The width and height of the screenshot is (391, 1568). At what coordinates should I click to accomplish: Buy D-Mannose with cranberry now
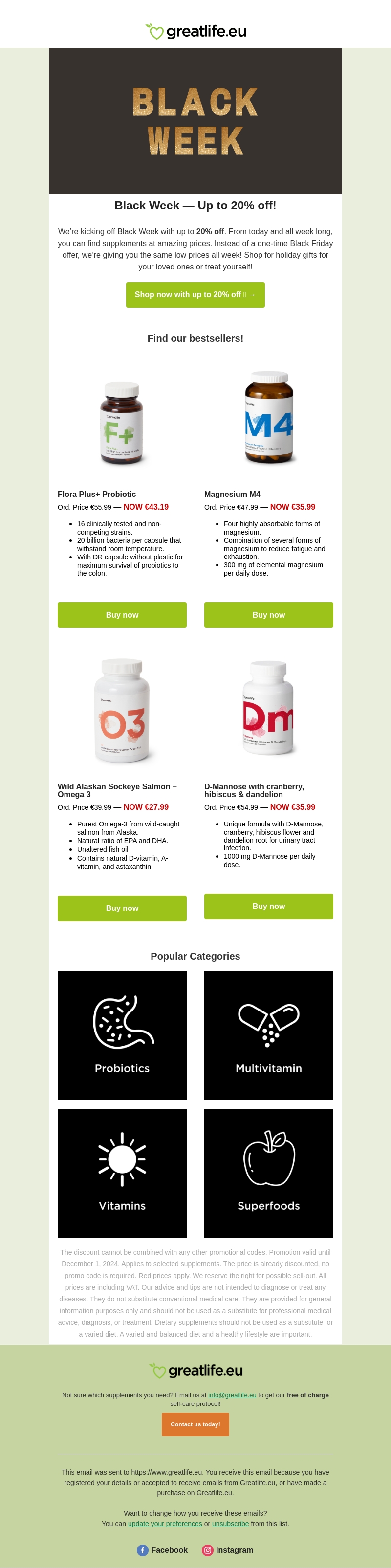269,907
